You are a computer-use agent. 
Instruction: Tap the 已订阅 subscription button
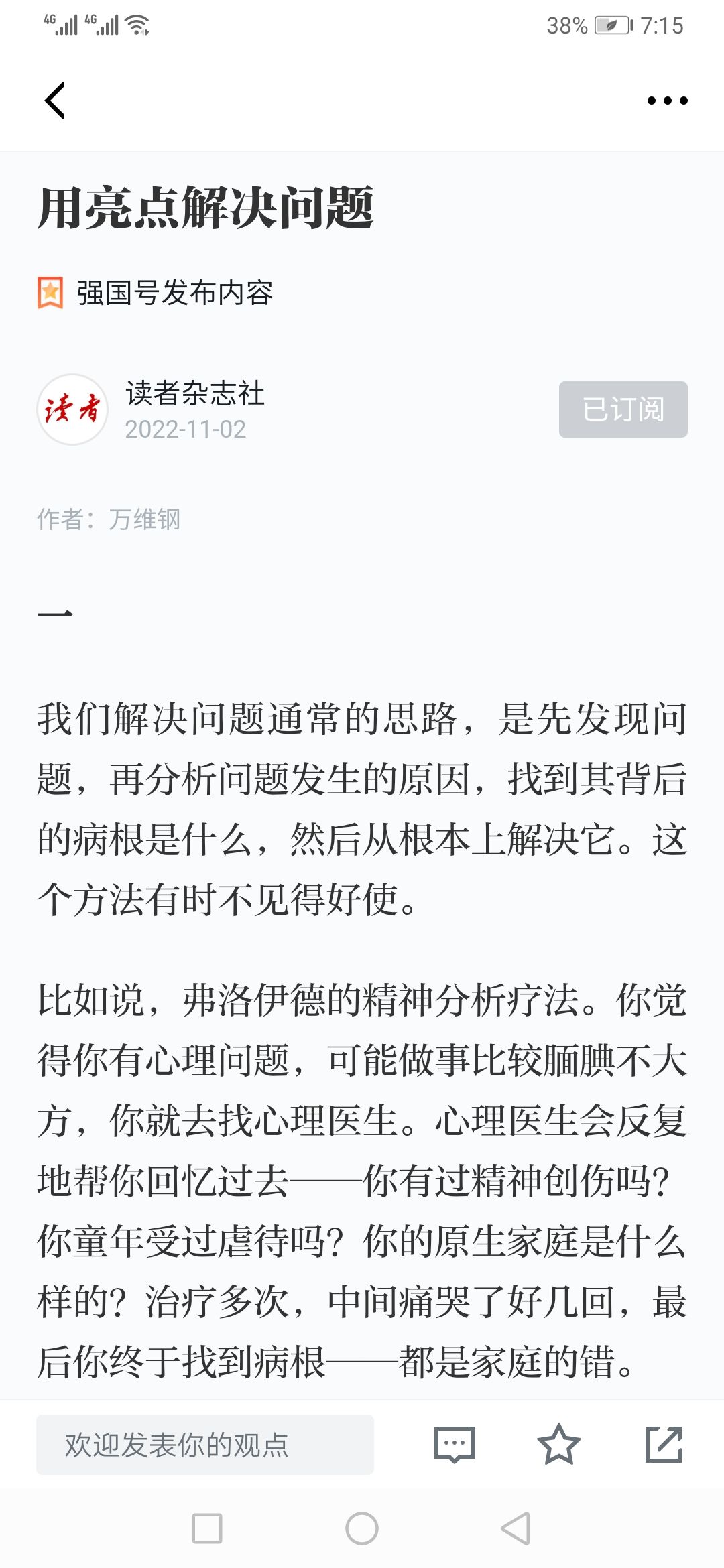coord(623,409)
